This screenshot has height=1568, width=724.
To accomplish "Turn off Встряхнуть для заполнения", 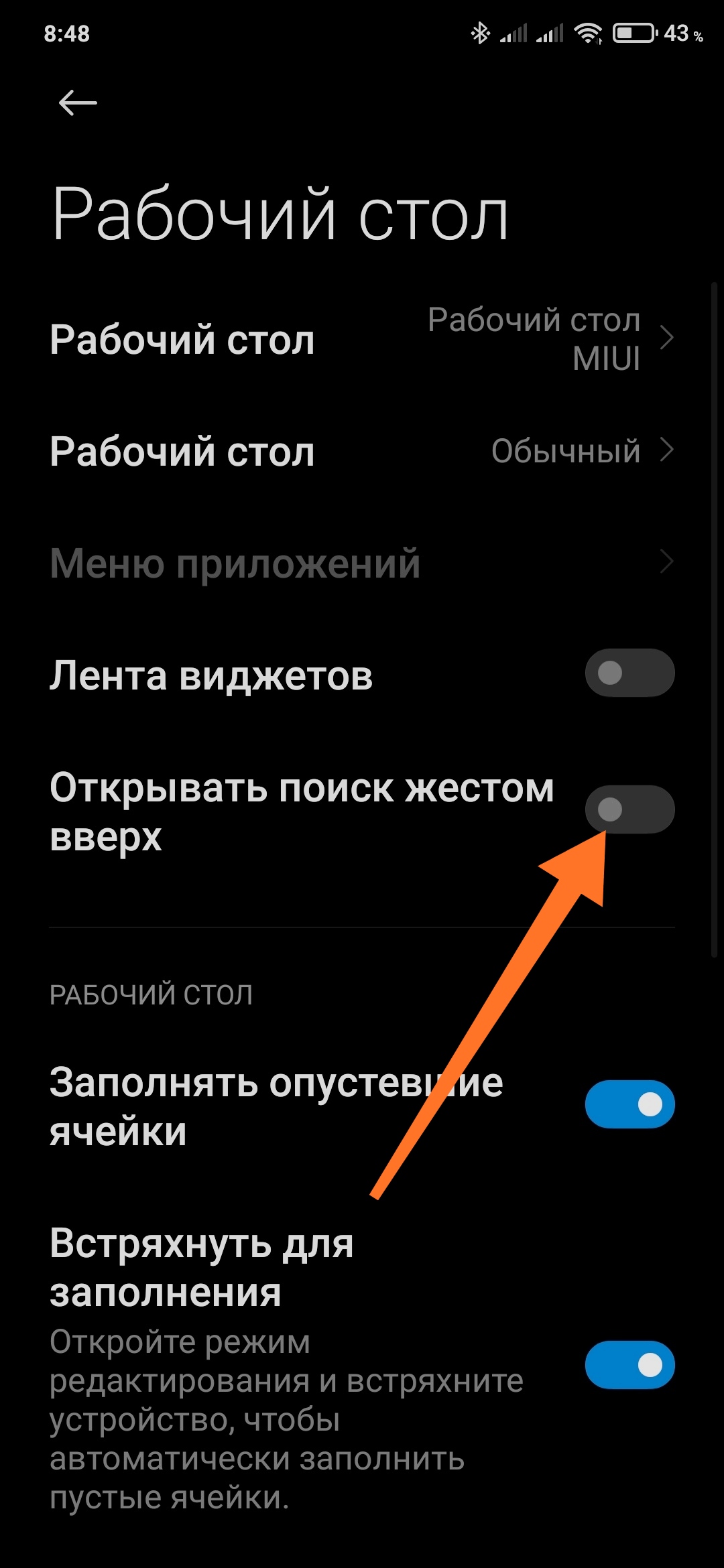I will (x=629, y=1365).
